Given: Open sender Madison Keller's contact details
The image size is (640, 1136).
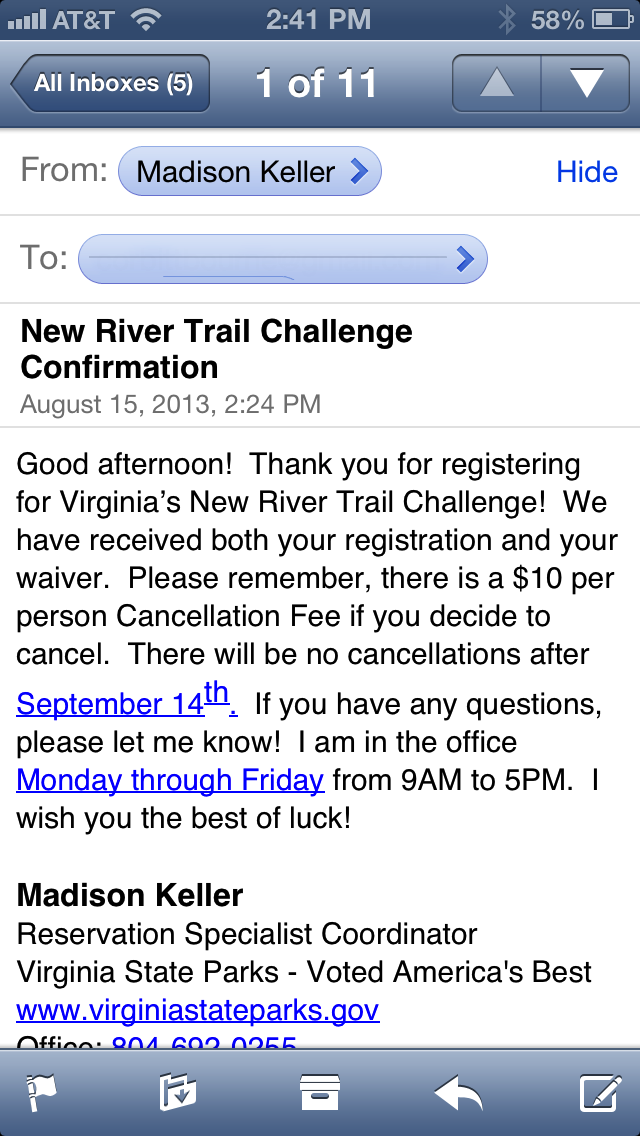Looking at the screenshot, I should (250, 172).
